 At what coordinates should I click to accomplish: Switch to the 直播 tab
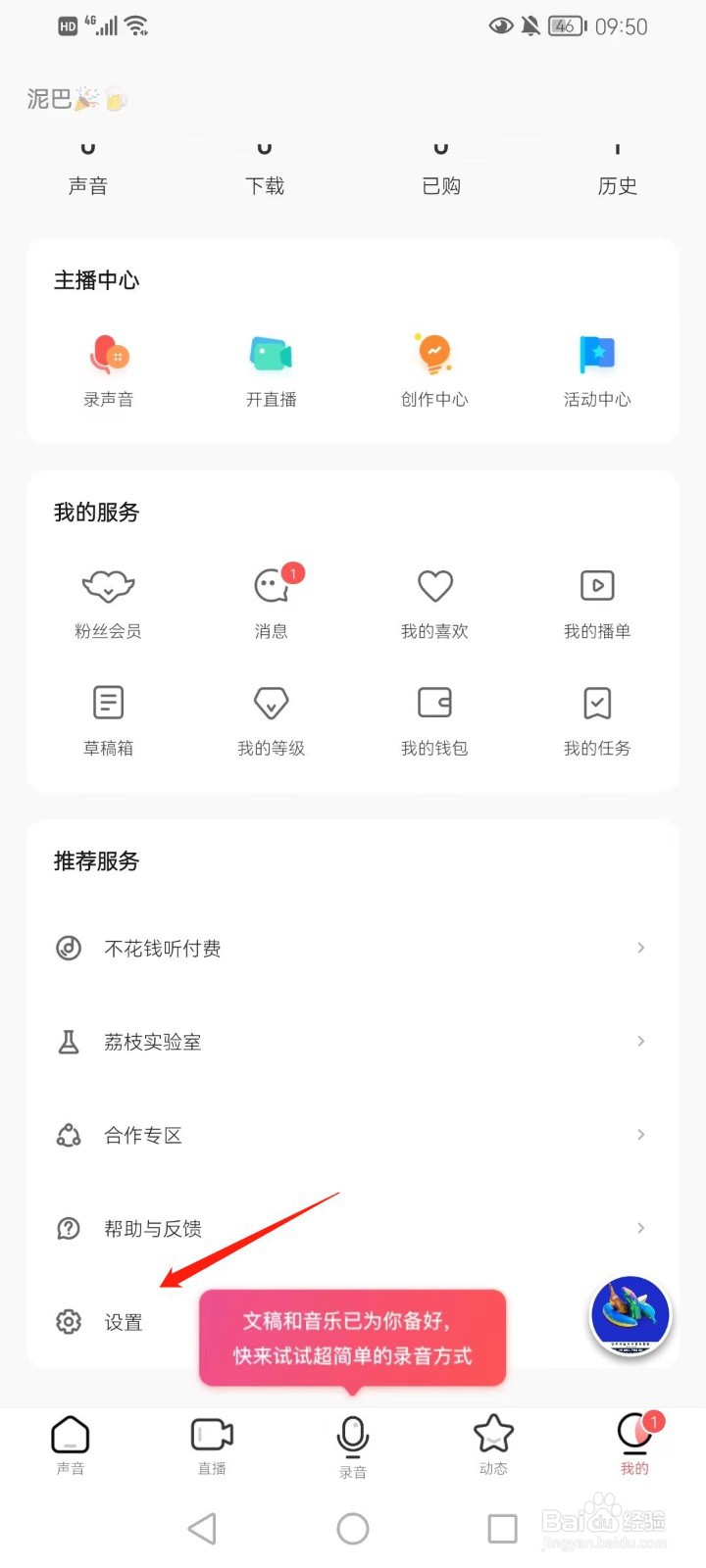click(x=212, y=1445)
